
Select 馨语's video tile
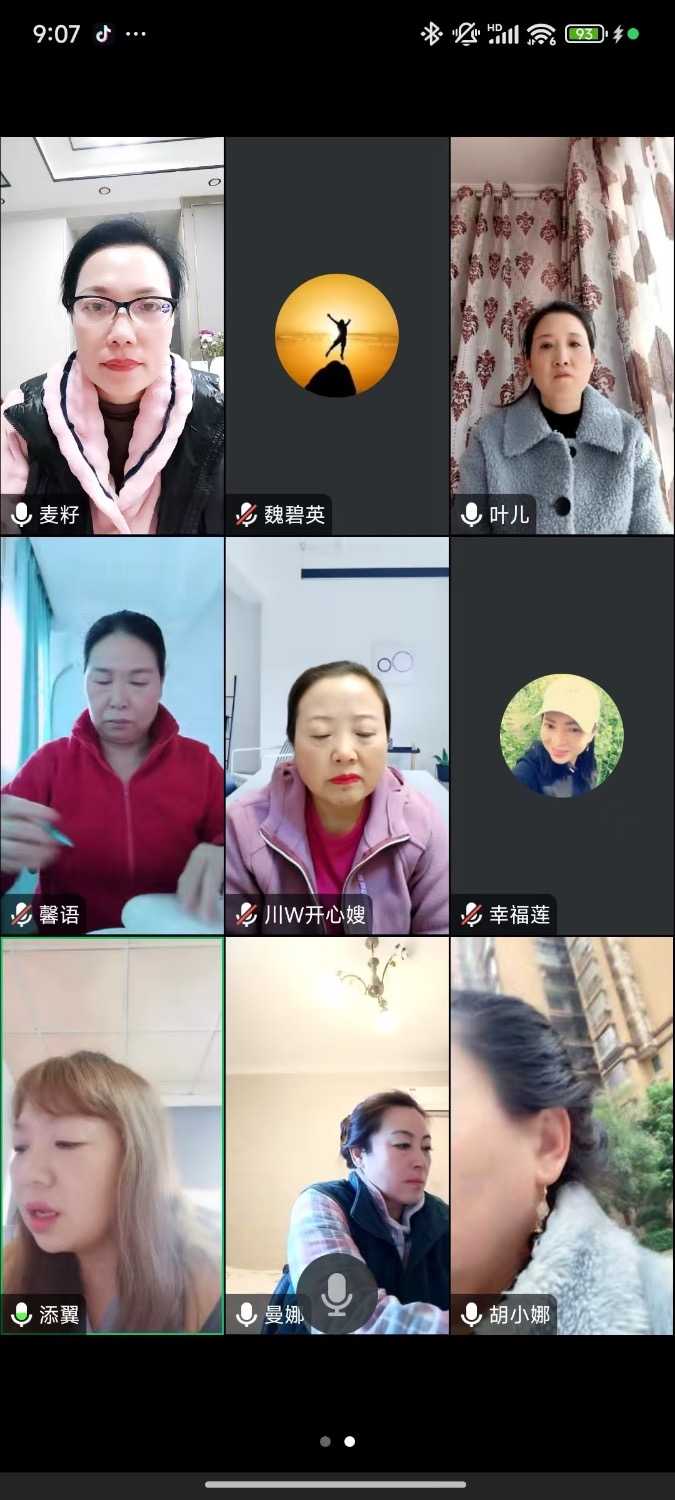point(112,735)
